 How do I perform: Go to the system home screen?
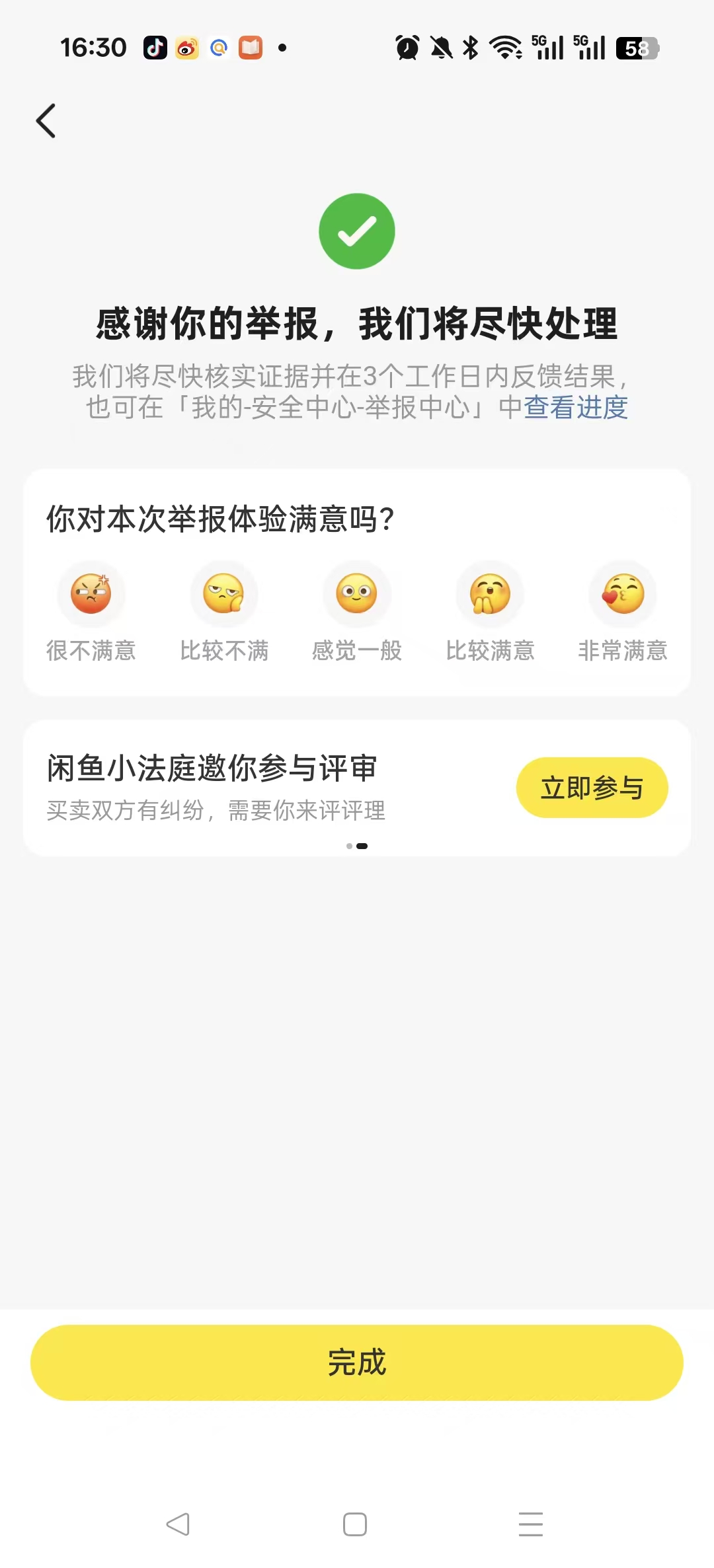tap(355, 1524)
